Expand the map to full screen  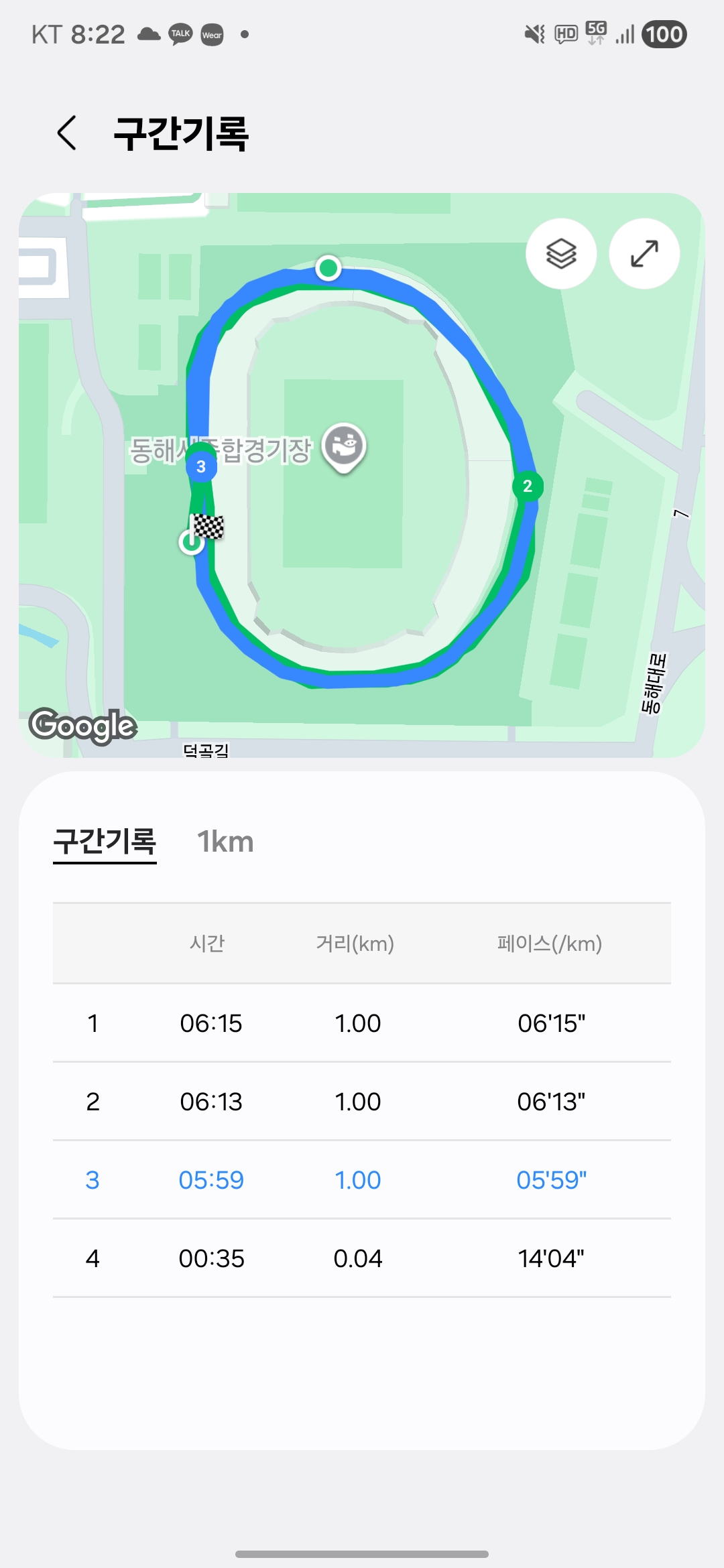point(644,254)
